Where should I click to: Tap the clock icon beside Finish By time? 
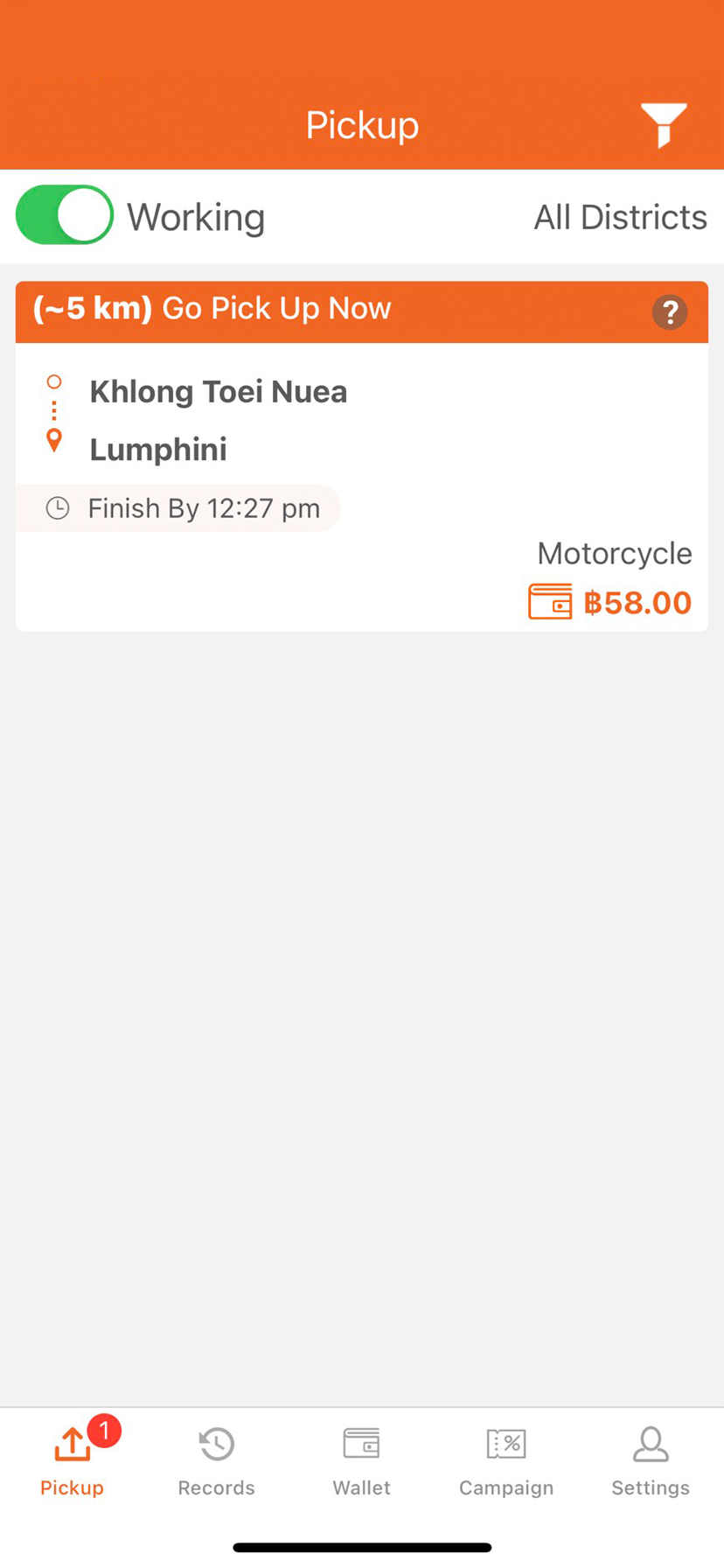click(x=58, y=507)
